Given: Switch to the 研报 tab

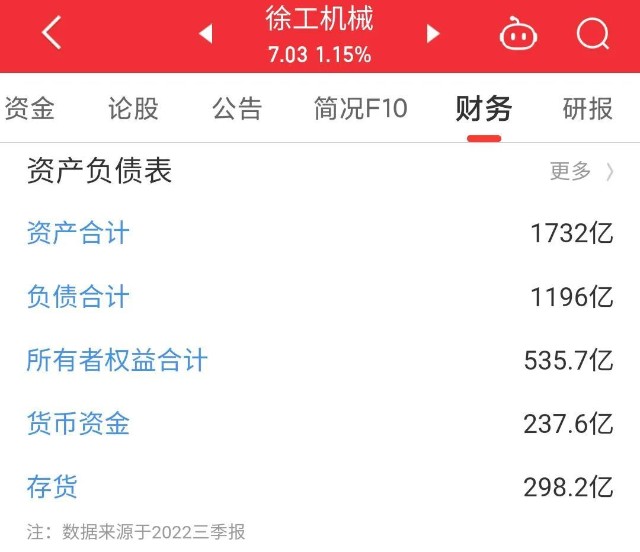Looking at the screenshot, I should (x=588, y=108).
